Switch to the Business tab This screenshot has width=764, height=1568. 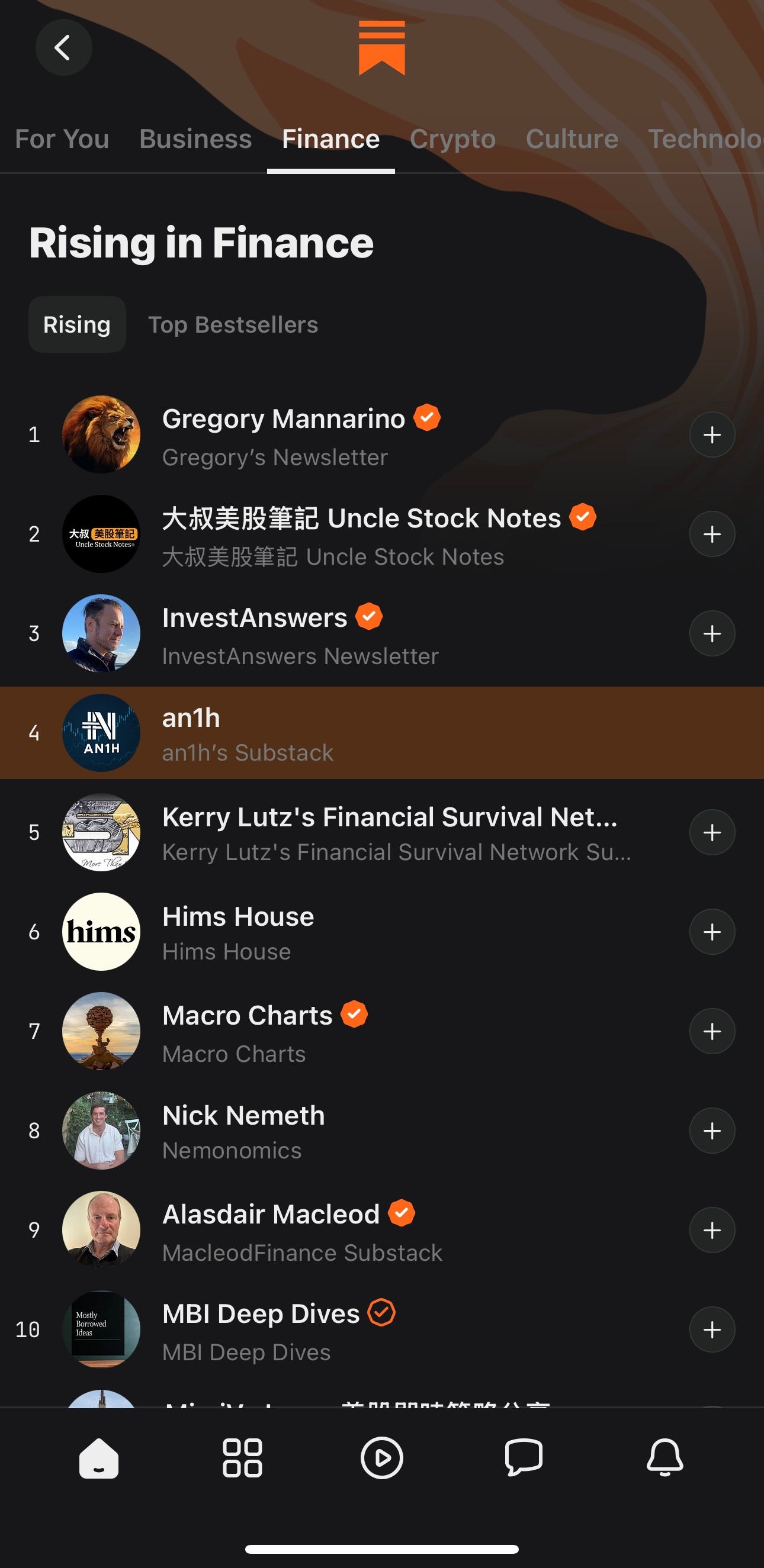[x=195, y=139]
